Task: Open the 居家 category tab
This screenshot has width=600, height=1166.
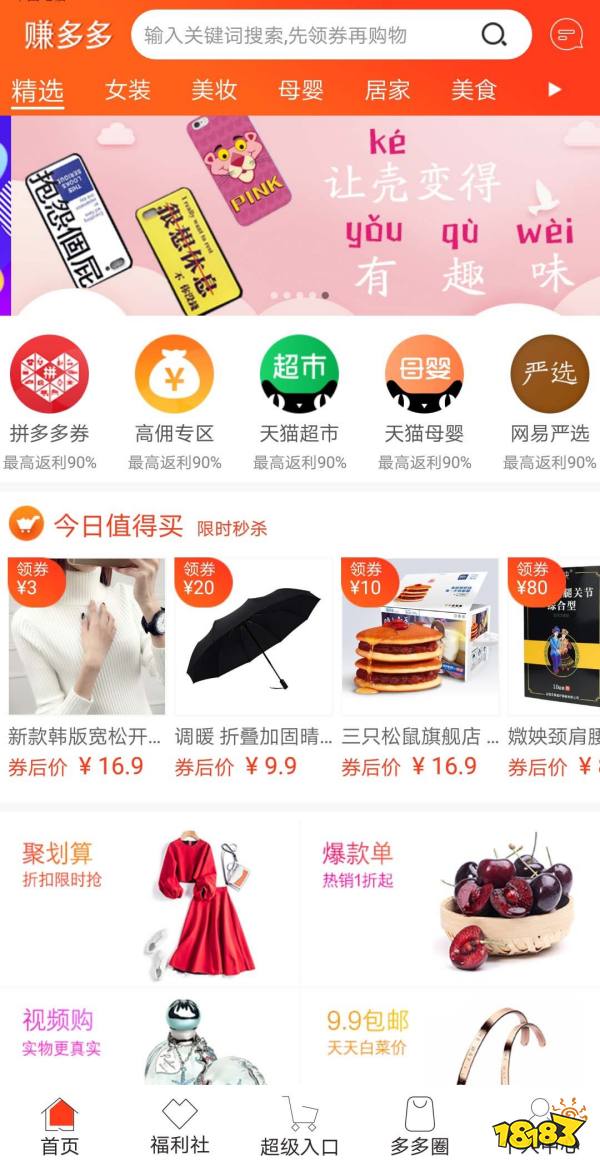Action: [x=387, y=90]
